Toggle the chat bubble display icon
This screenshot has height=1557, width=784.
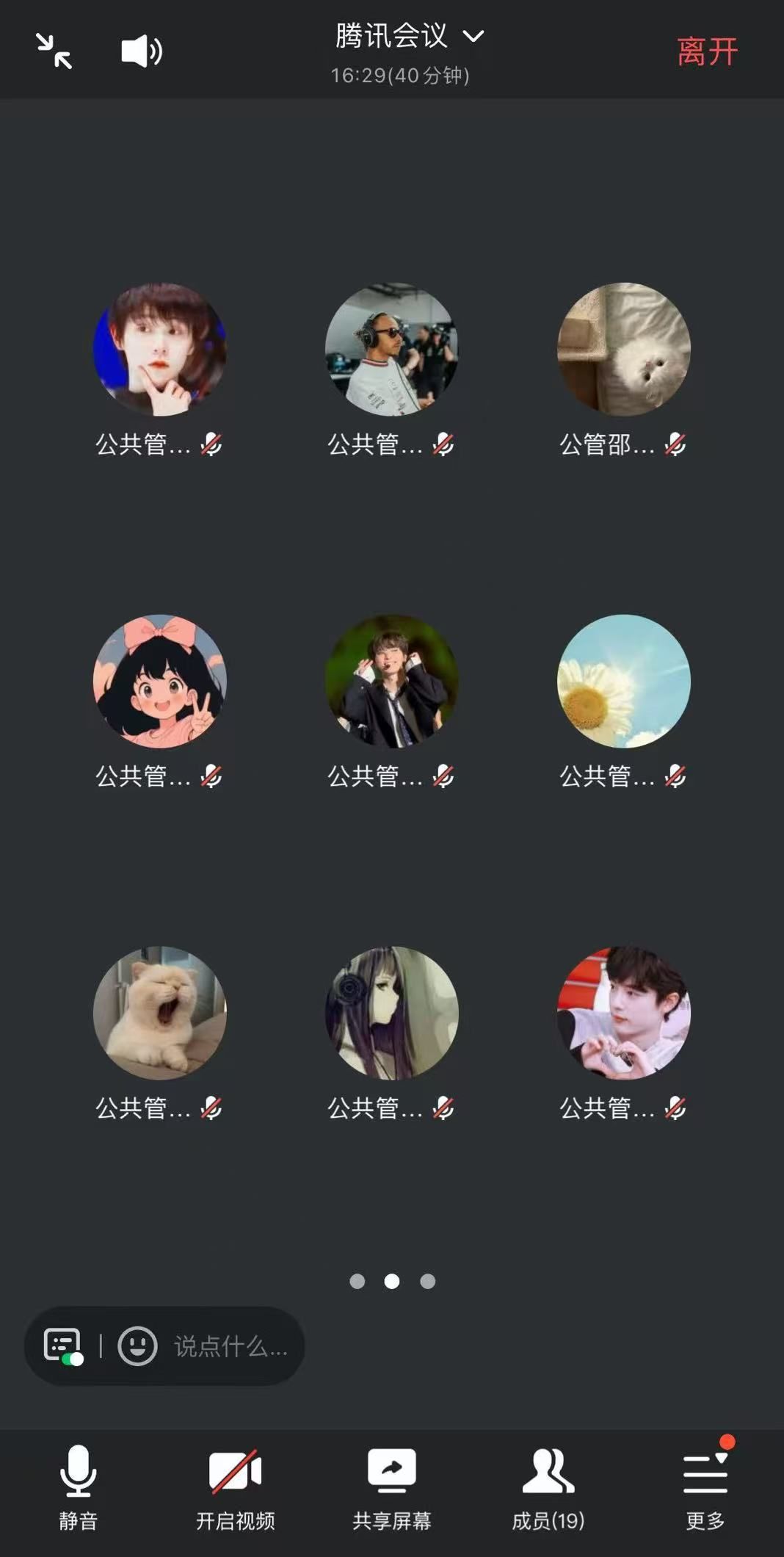coord(62,1346)
